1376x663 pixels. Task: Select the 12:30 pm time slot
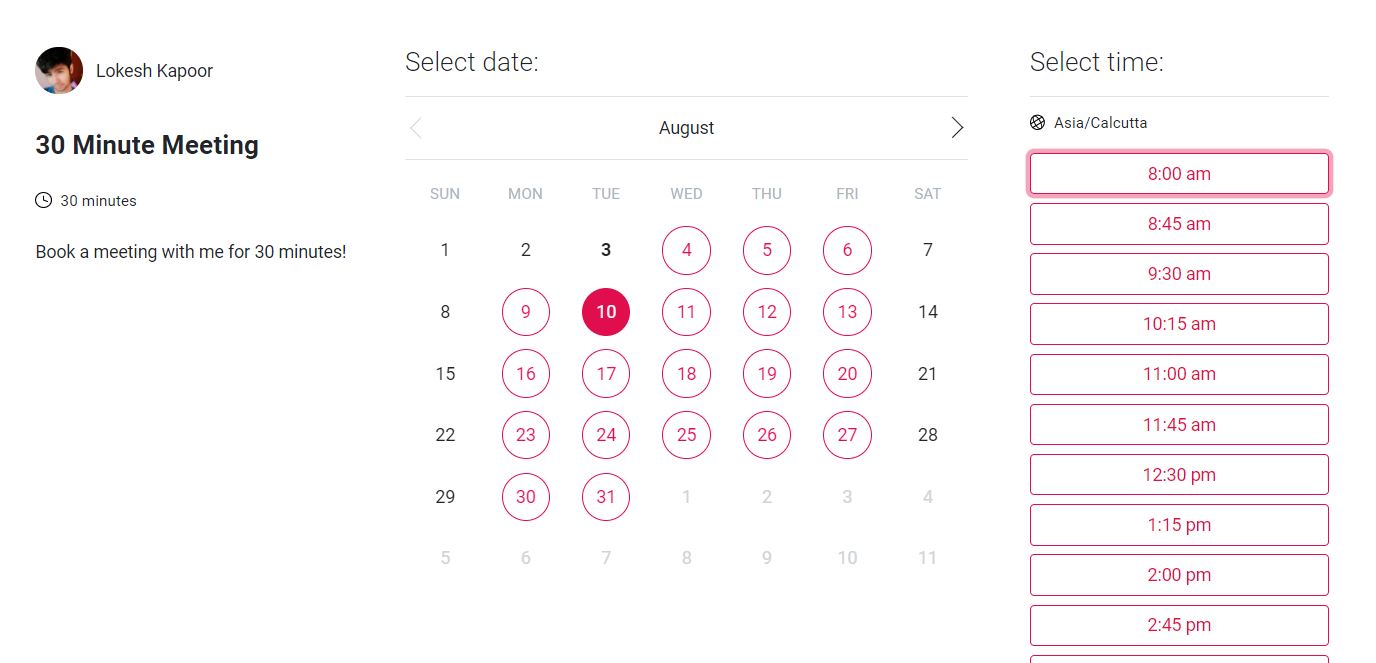pos(1179,475)
